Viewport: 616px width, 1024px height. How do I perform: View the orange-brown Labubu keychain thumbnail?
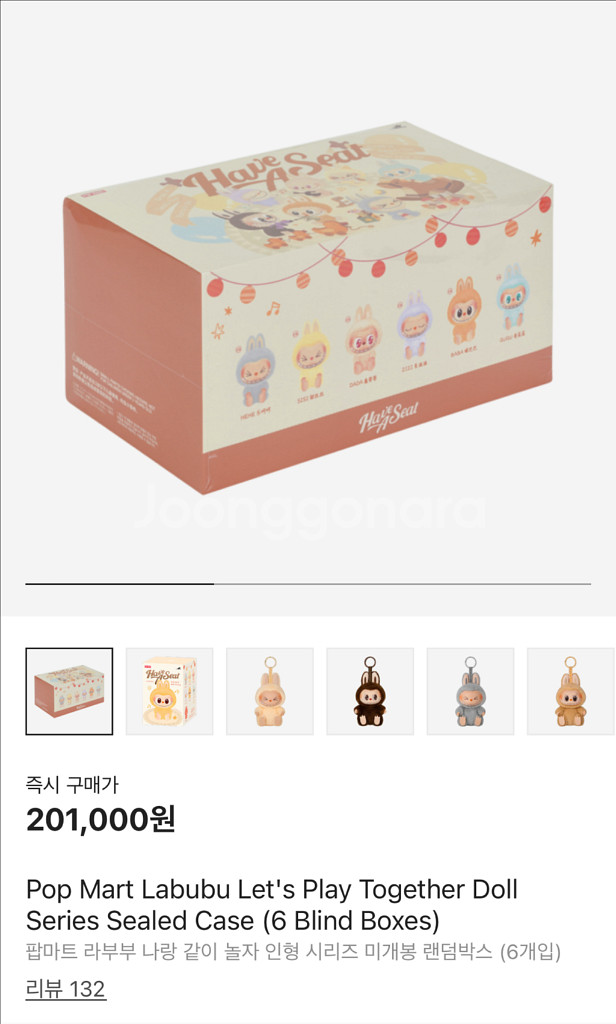(570, 691)
